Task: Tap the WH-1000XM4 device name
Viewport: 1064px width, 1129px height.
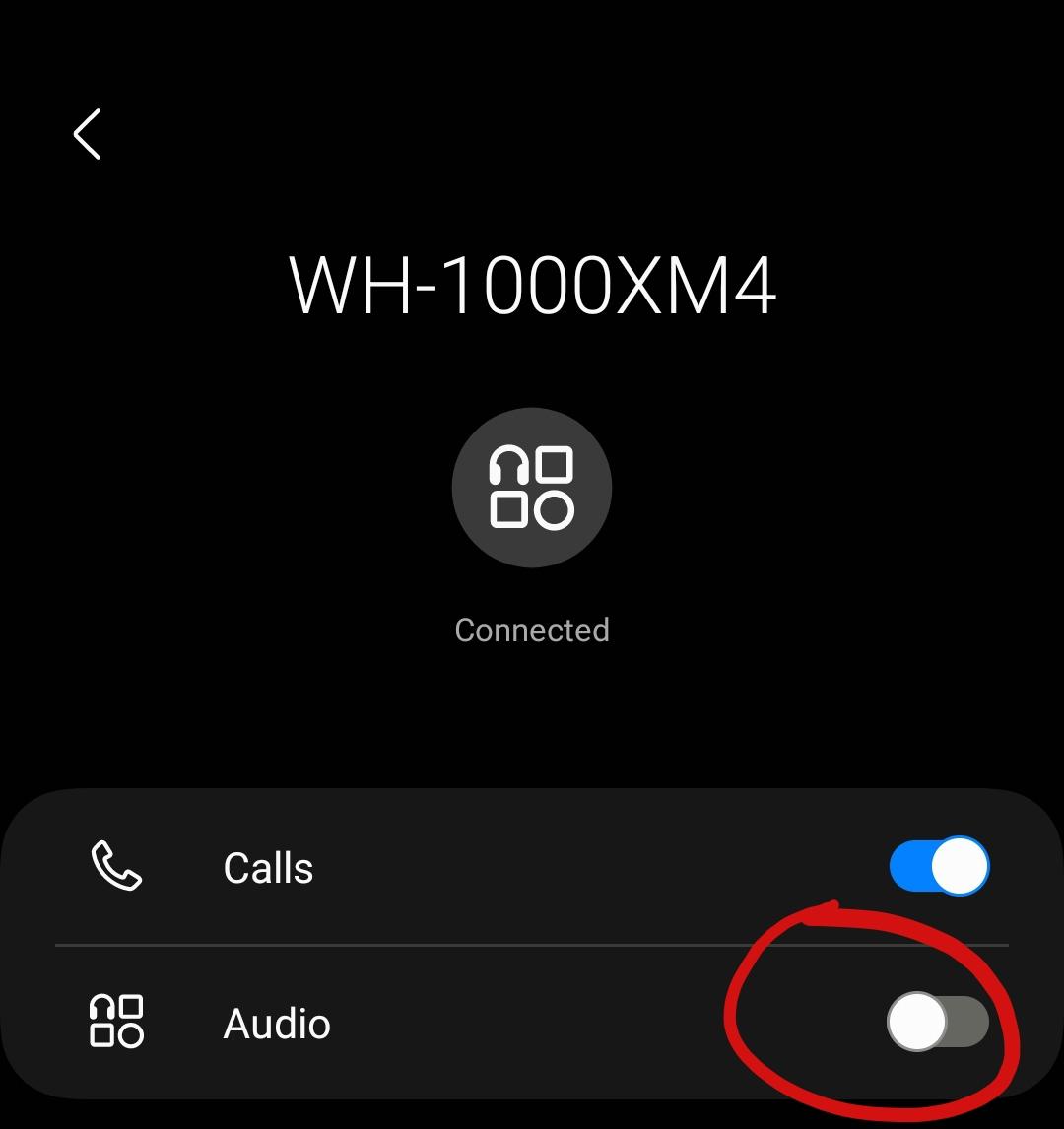Action: click(x=532, y=284)
